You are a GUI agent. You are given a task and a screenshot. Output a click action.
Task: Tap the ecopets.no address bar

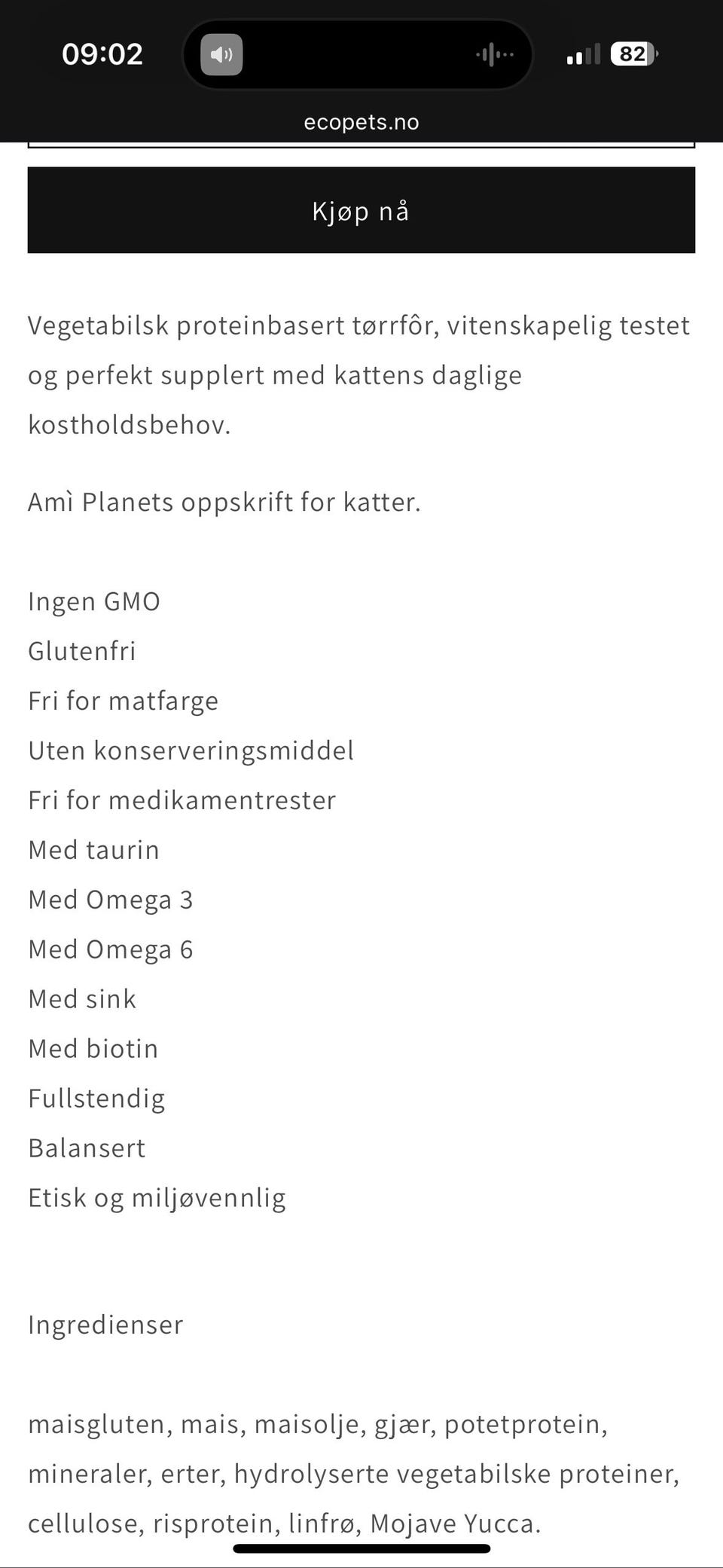click(x=361, y=123)
